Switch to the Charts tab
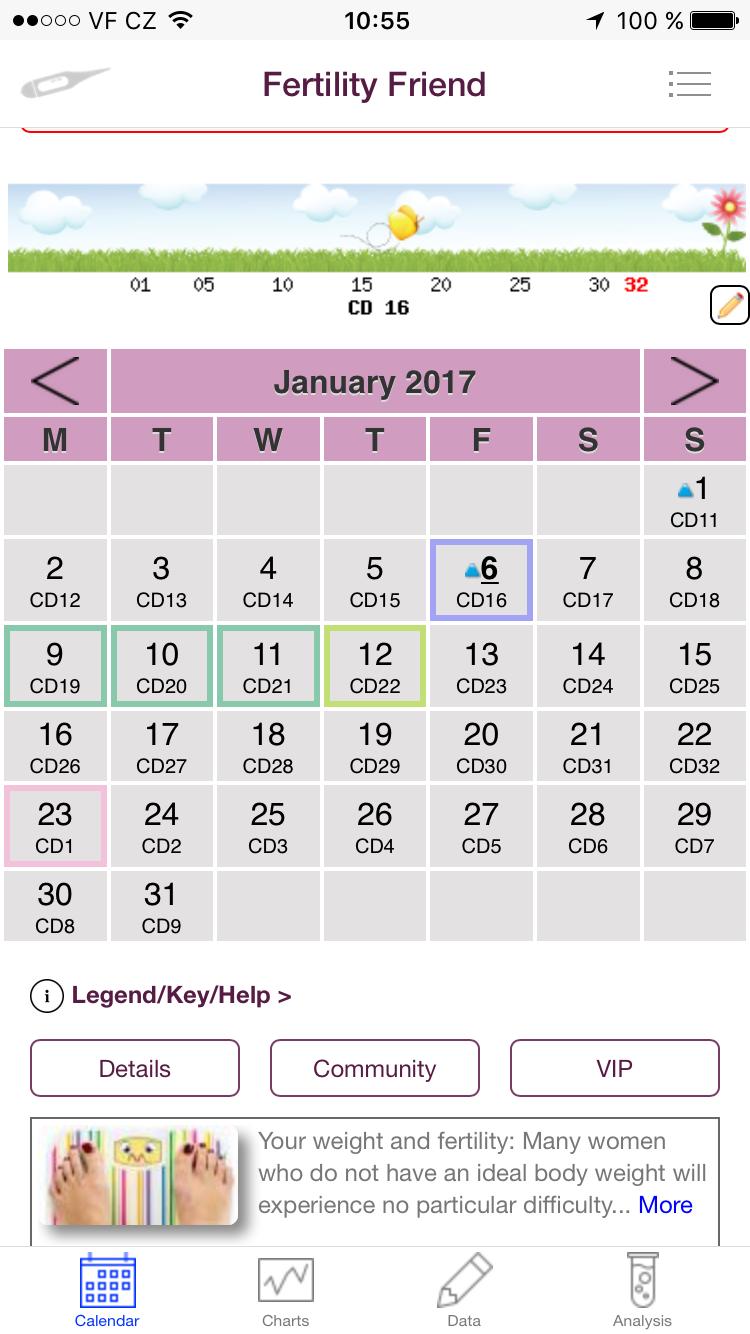 [285, 1290]
